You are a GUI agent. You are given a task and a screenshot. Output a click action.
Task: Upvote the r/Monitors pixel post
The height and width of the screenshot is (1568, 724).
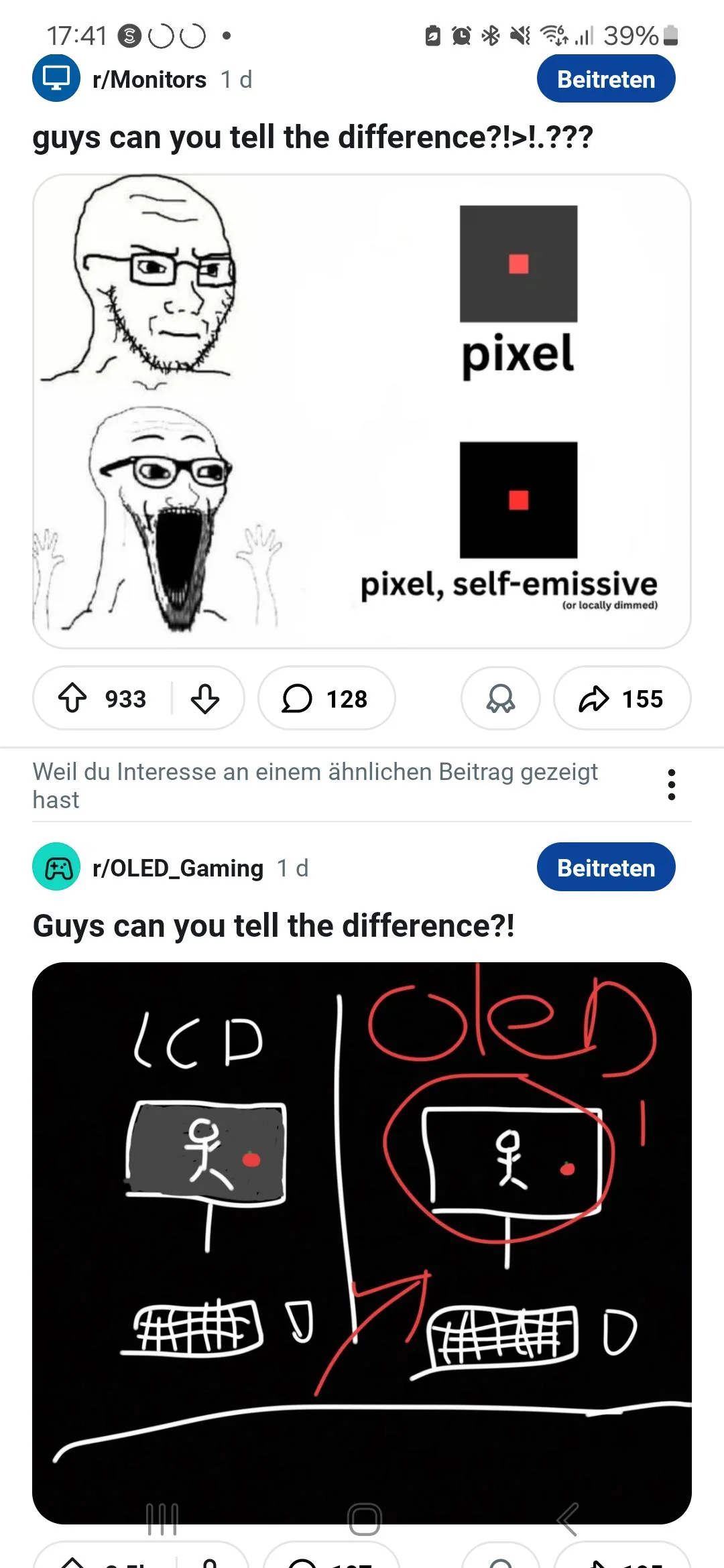[x=72, y=698]
